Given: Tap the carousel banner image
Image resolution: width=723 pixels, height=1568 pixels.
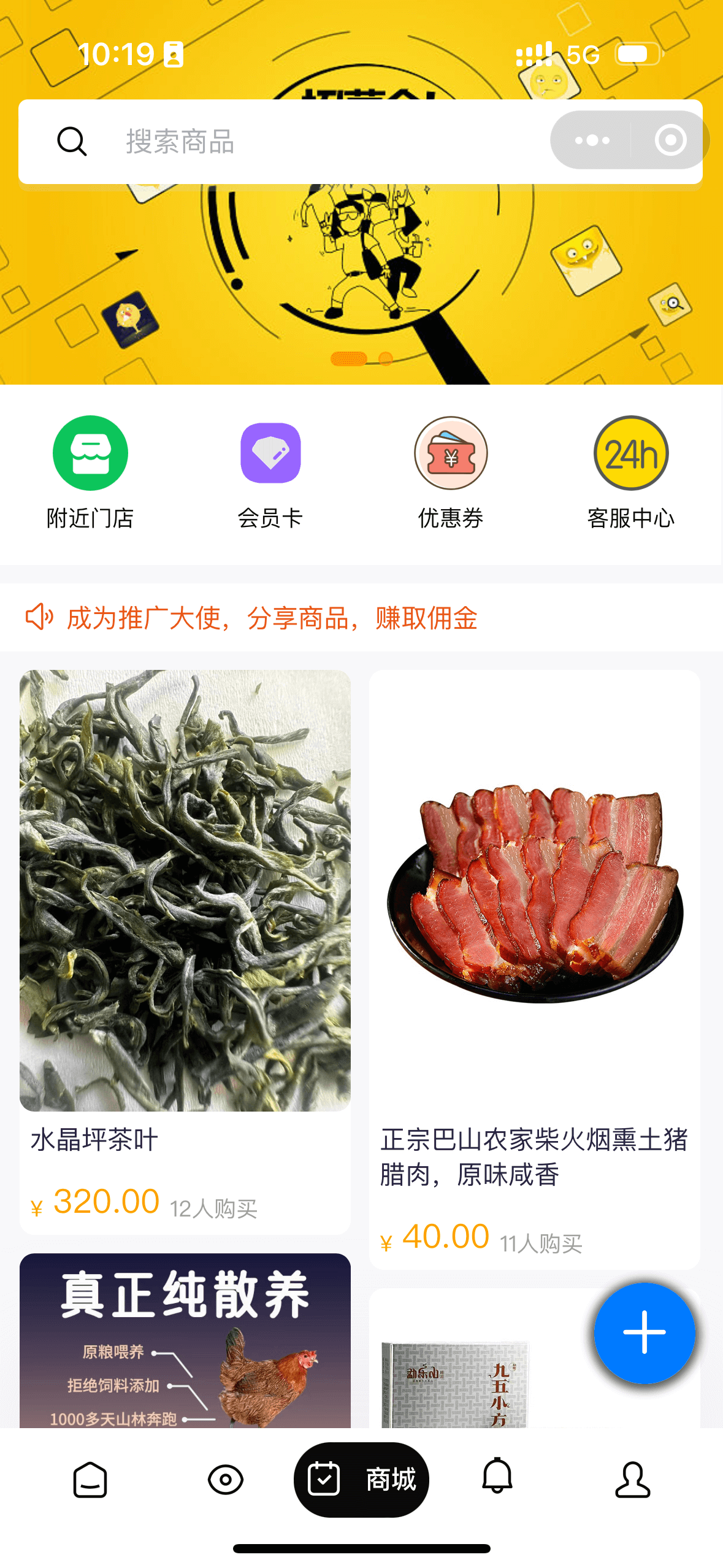Looking at the screenshot, I should point(361,276).
